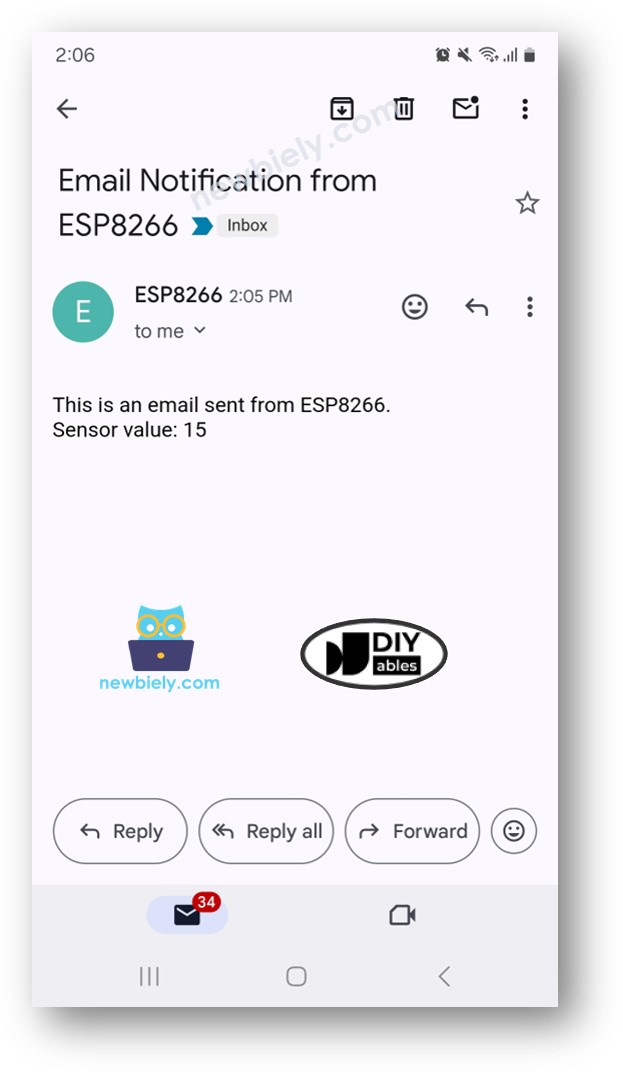
Task: Switch to the Meet video tab
Action: click(402, 915)
